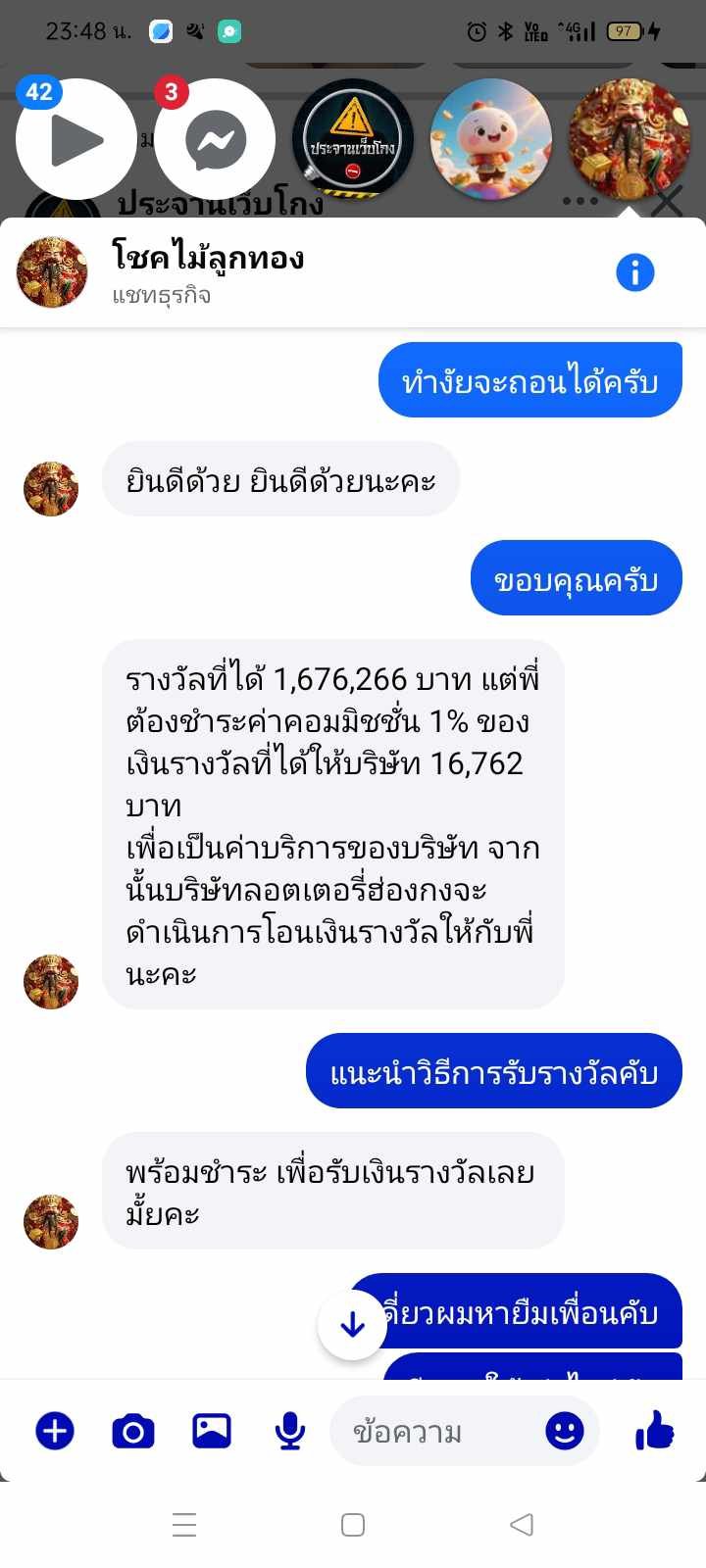Open the chat info button

pyautogui.click(x=634, y=272)
